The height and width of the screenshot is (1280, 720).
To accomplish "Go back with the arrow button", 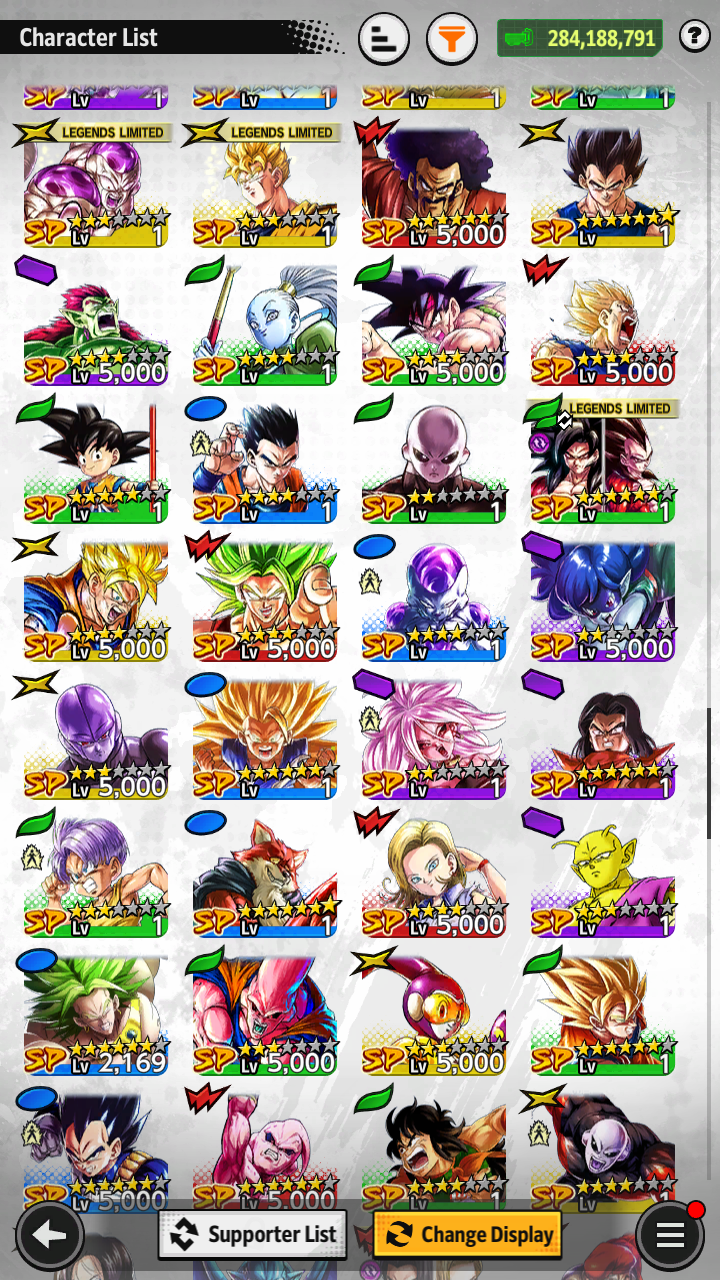I will (48, 1236).
